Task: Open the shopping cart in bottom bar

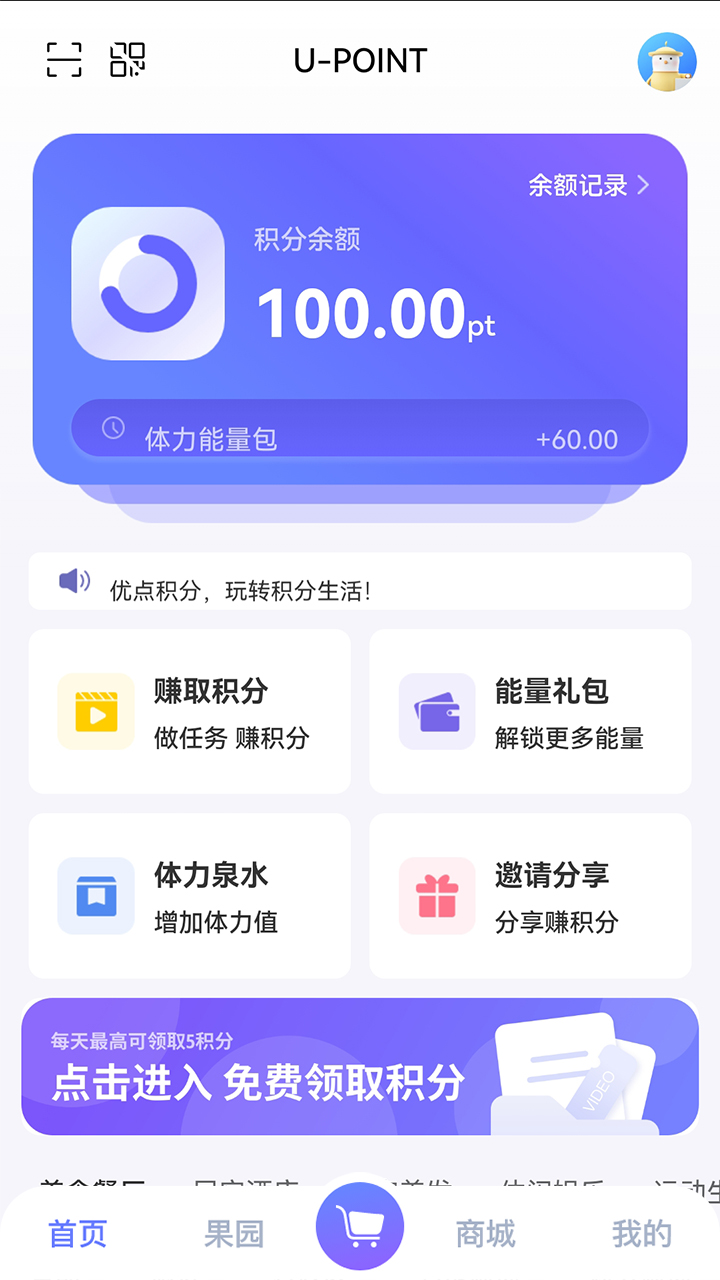Action: [360, 1224]
